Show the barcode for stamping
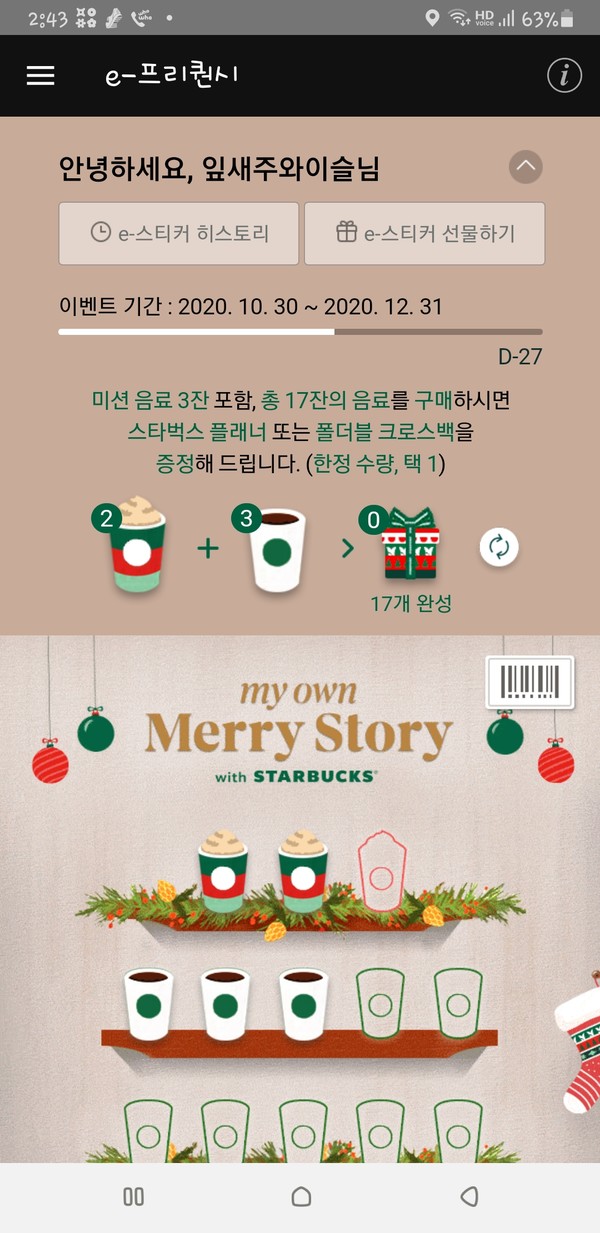Image resolution: width=600 pixels, height=1233 pixels. click(529, 682)
